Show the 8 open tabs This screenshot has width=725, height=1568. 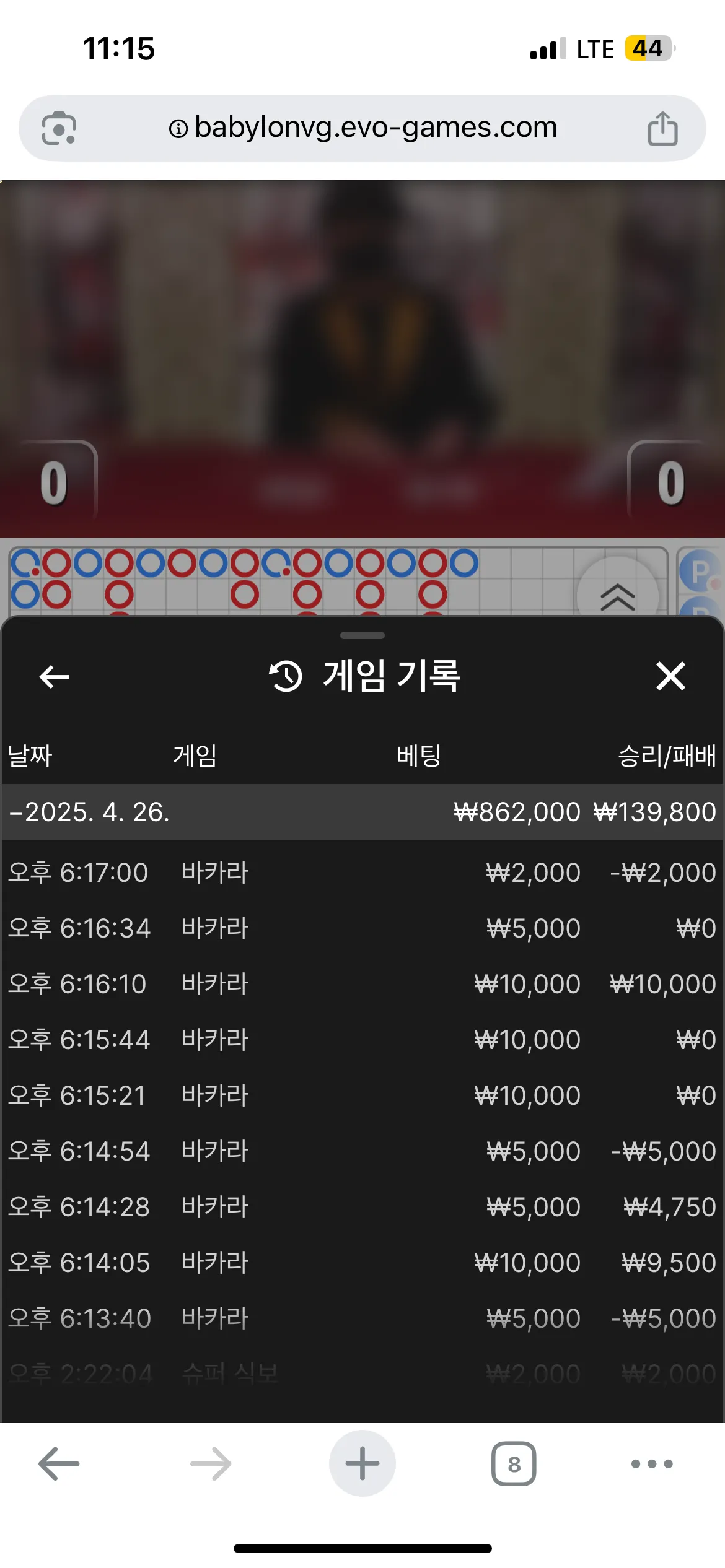(x=514, y=1464)
